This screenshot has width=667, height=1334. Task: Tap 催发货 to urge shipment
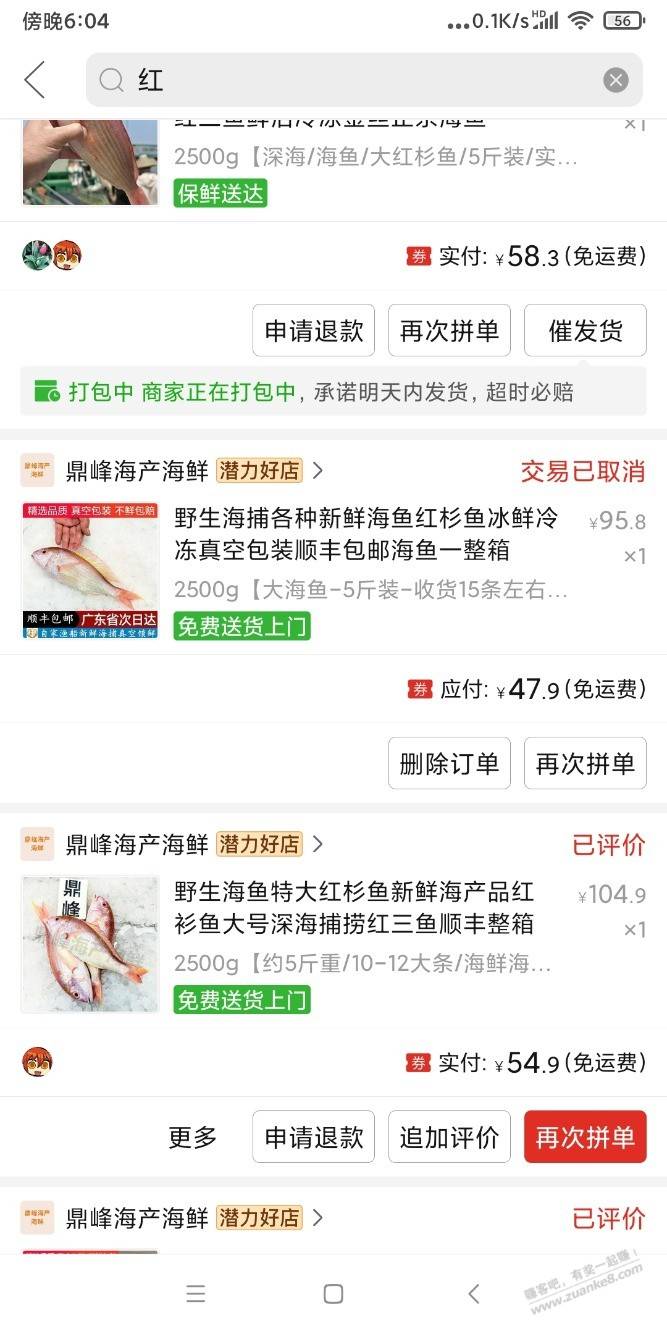pyautogui.click(x=585, y=331)
